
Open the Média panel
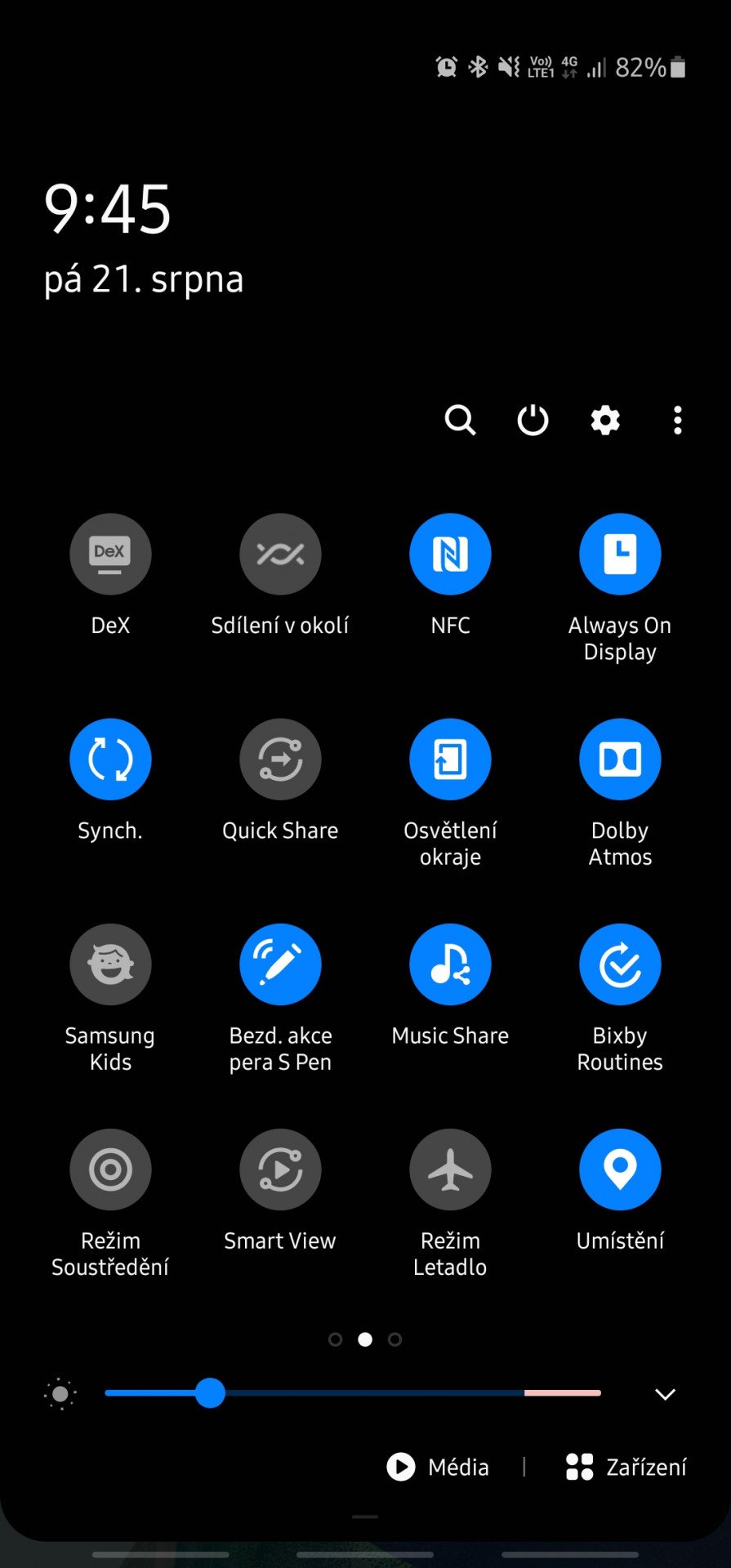[x=438, y=1467]
